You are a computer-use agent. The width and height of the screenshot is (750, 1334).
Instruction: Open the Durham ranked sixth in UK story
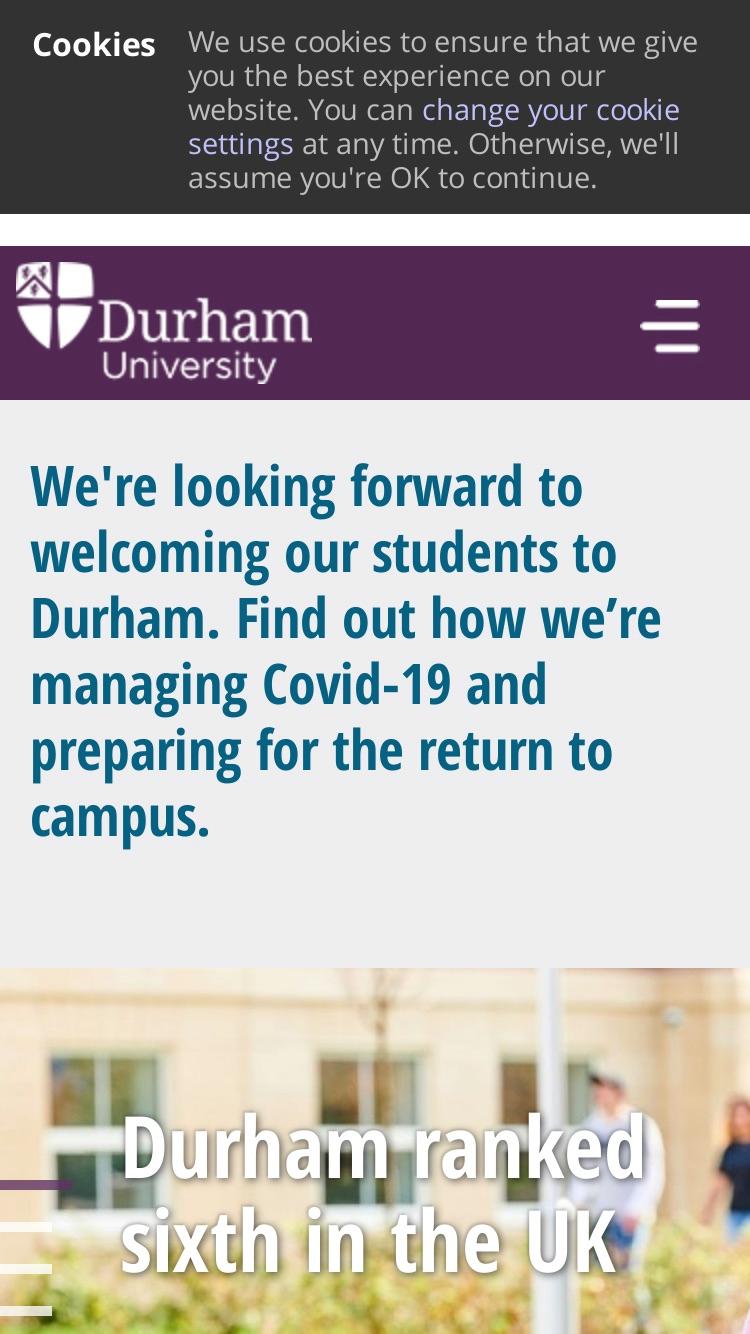(x=383, y=1194)
